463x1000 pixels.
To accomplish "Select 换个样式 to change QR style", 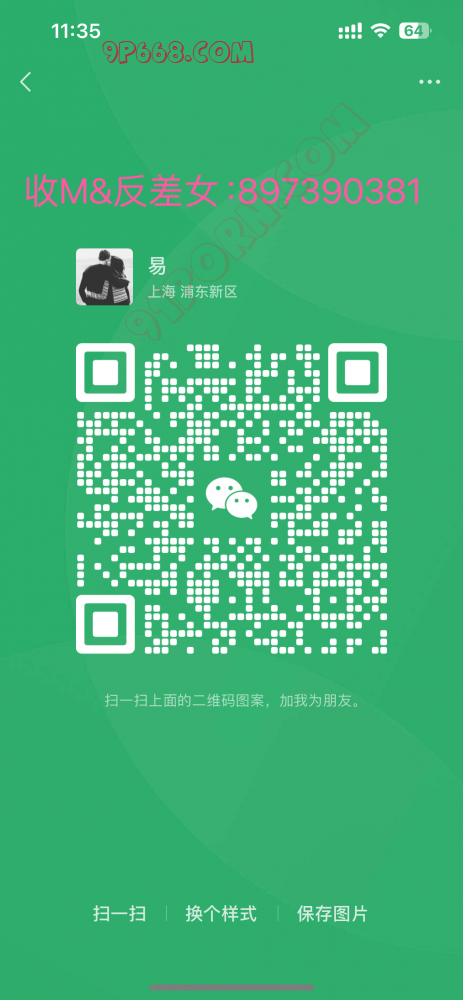I will point(221,913).
